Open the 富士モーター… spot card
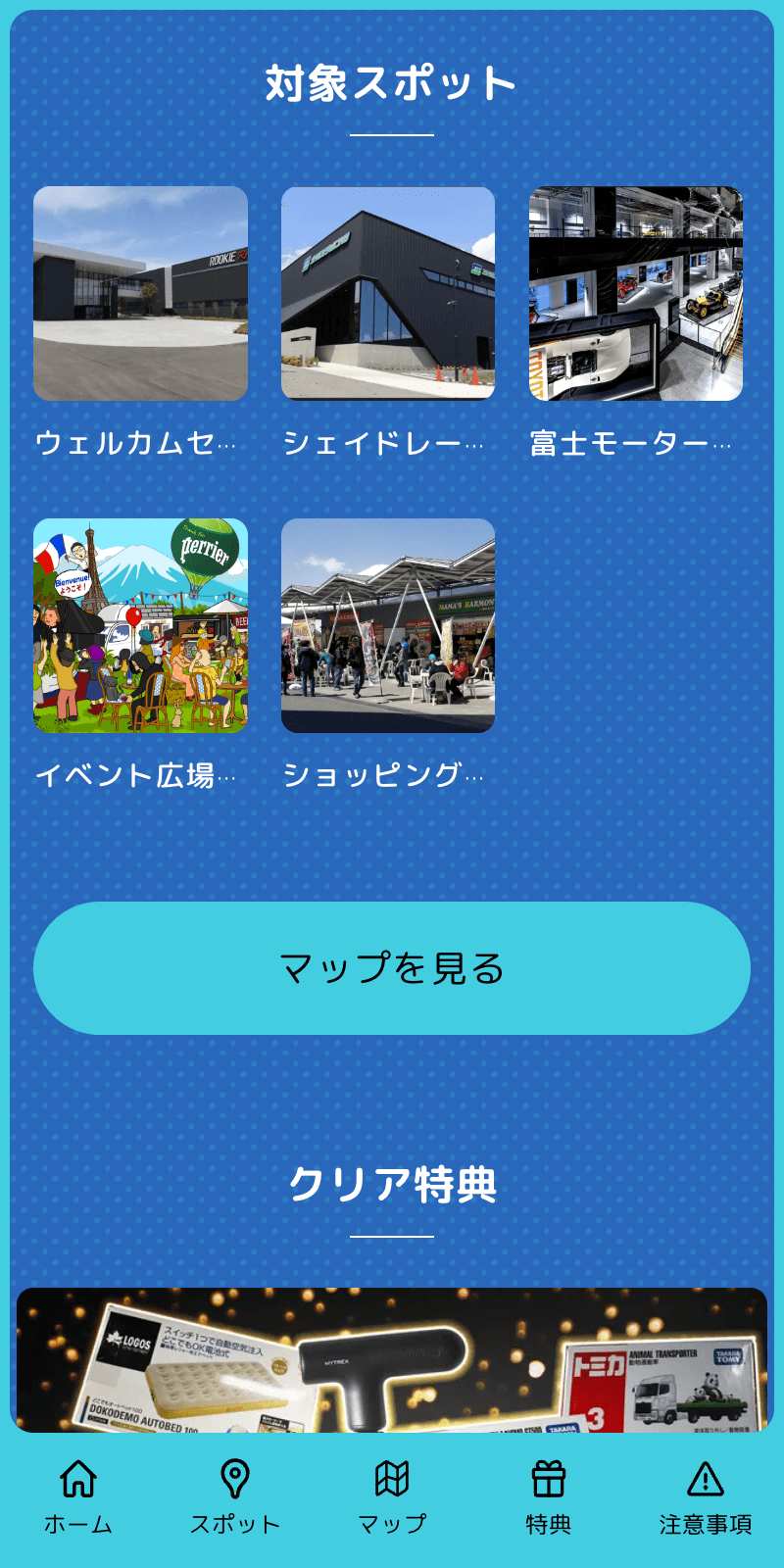Image resolution: width=784 pixels, height=1568 pixels. [x=636, y=294]
